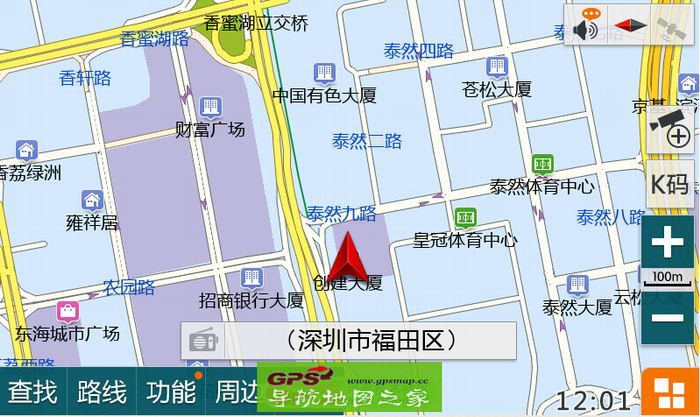Tap the radio icon on the location bar

tap(203, 340)
